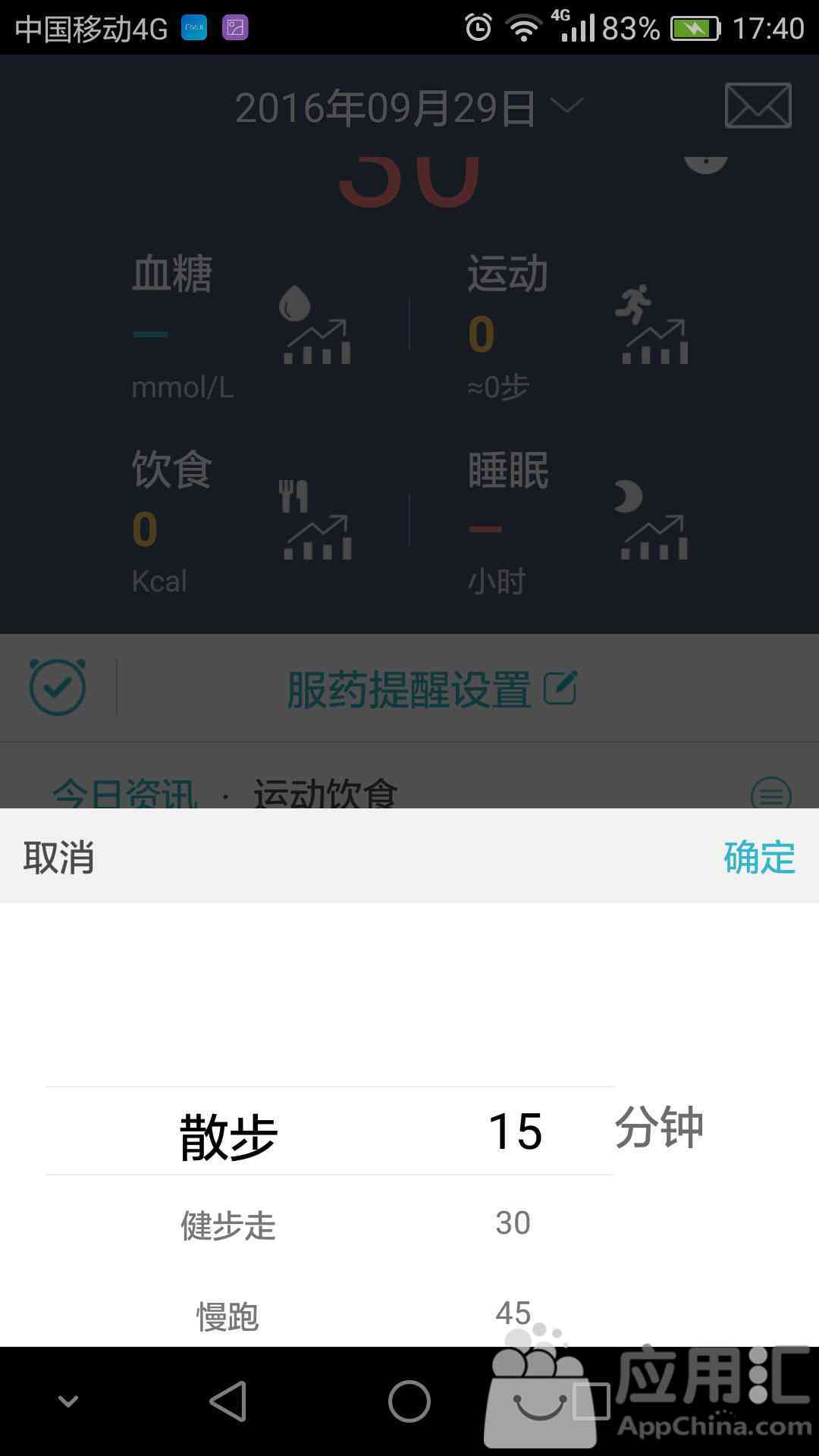Select 健步走 exercise option
The width and height of the screenshot is (819, 1456).
coord(227,1225)
